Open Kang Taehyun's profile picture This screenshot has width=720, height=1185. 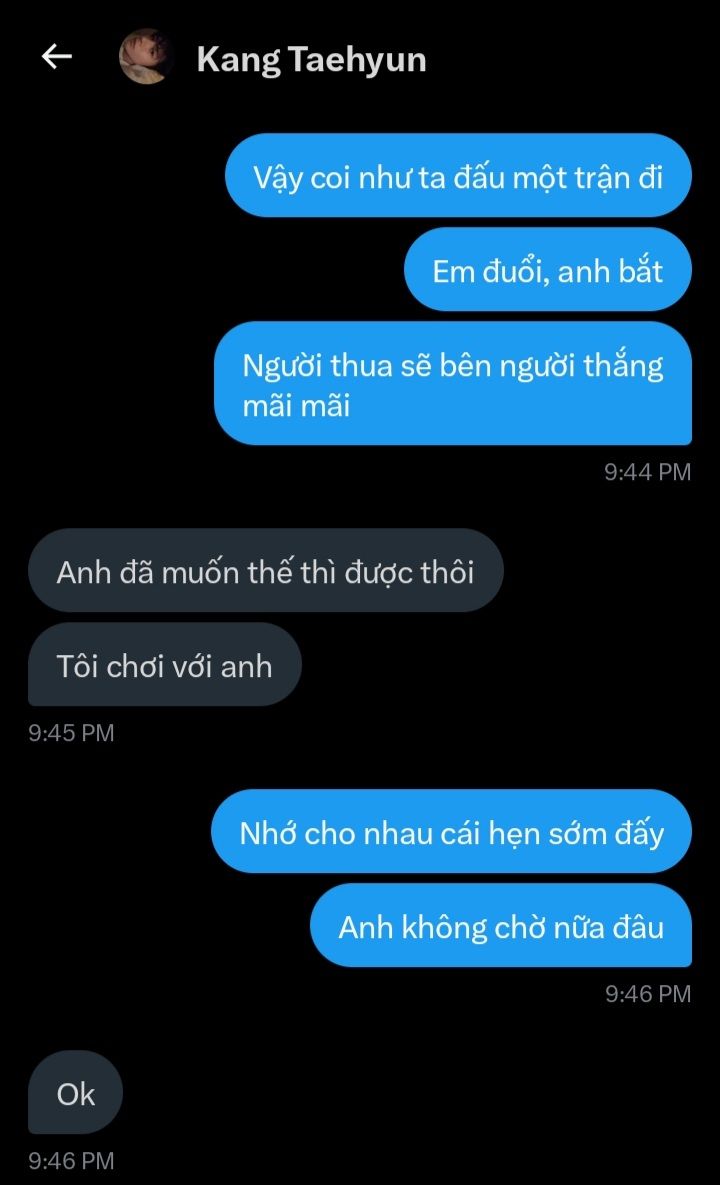click(x=146, y=58)
